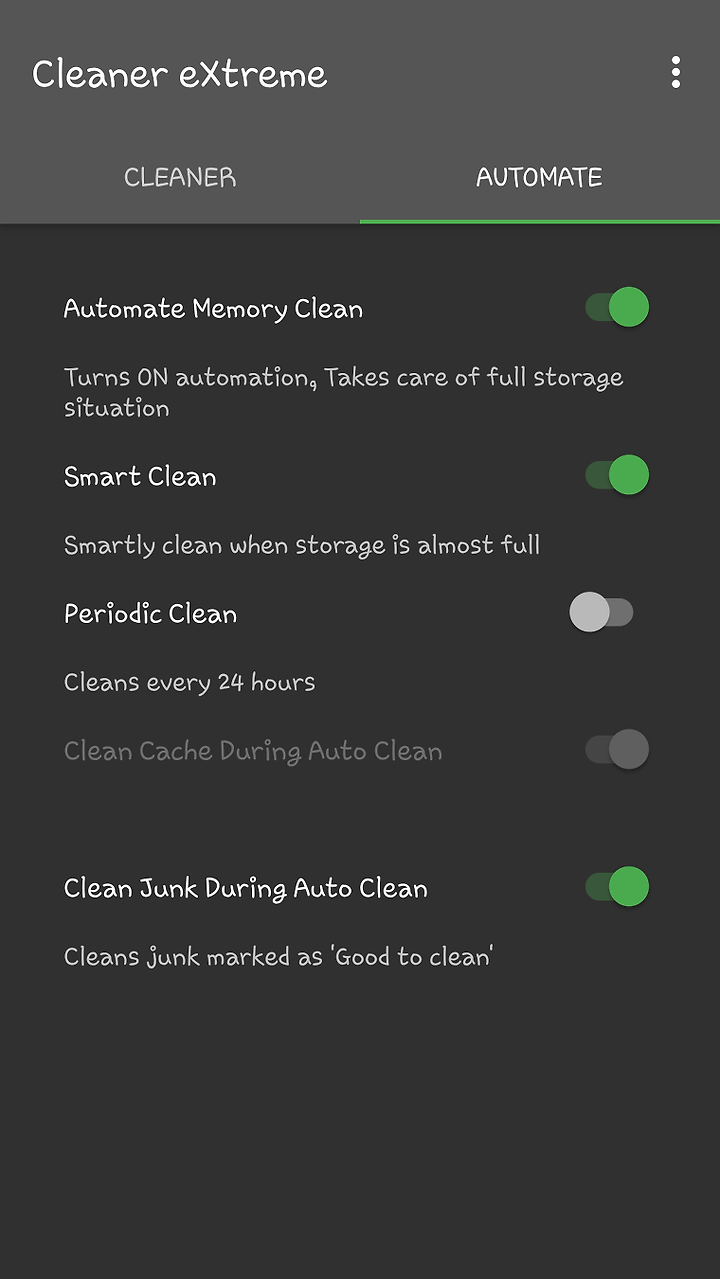This screenshot has height=1279, width=720.
Task: Toggle Clean Cache During Auto Clean
Action: point(617,749)
